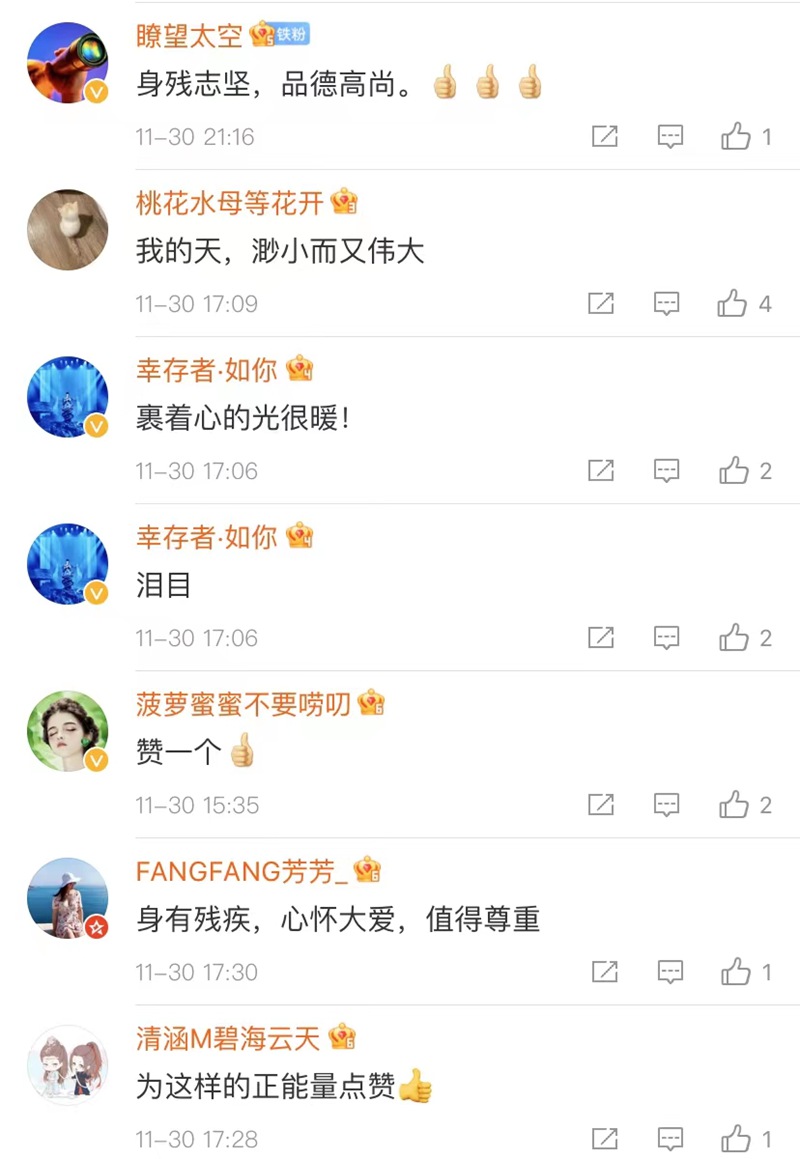The height and width of the screenshot is (1159, 800).
Task: Open 瞭望太空's profile via username
Action: 189,36
